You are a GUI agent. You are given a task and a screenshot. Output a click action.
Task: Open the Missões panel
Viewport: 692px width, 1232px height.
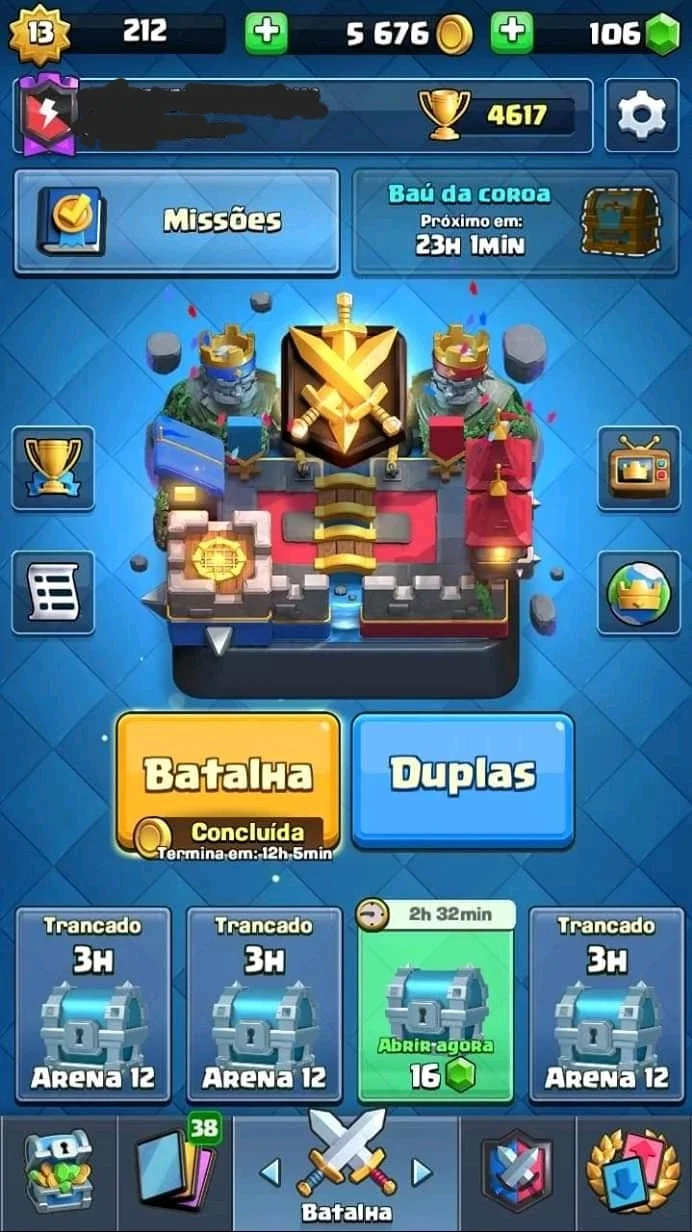[177, 221]
